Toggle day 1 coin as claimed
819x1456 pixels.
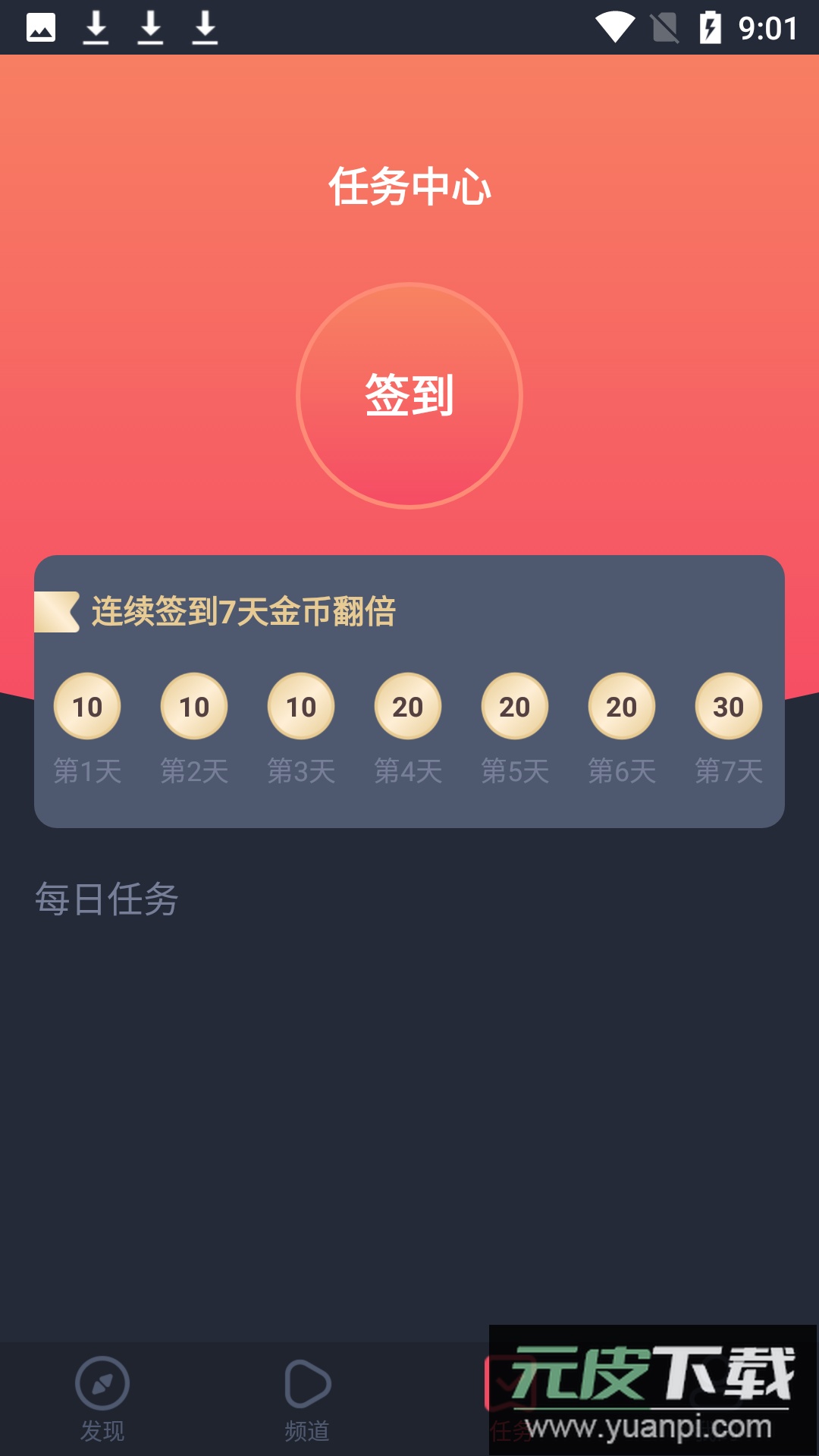tap(87, 706)
